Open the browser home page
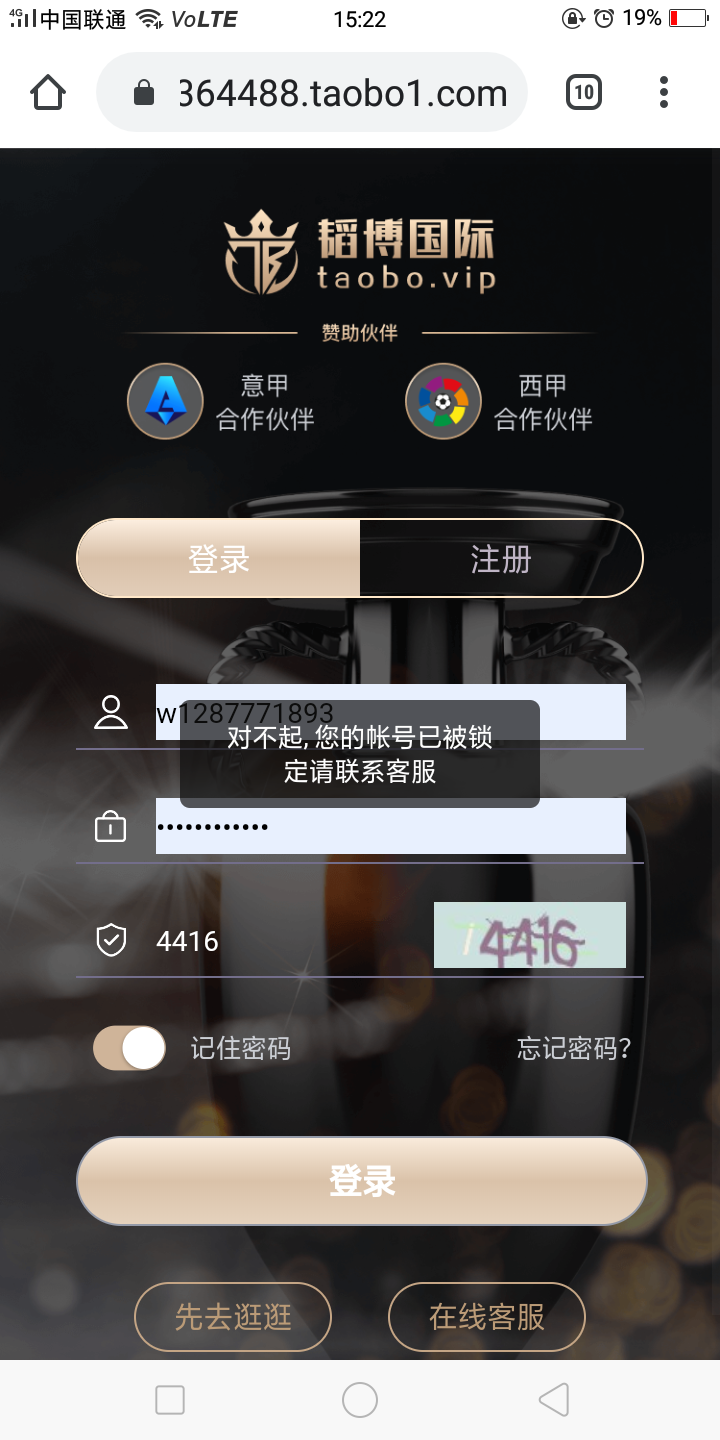 [x=48, y=93]
